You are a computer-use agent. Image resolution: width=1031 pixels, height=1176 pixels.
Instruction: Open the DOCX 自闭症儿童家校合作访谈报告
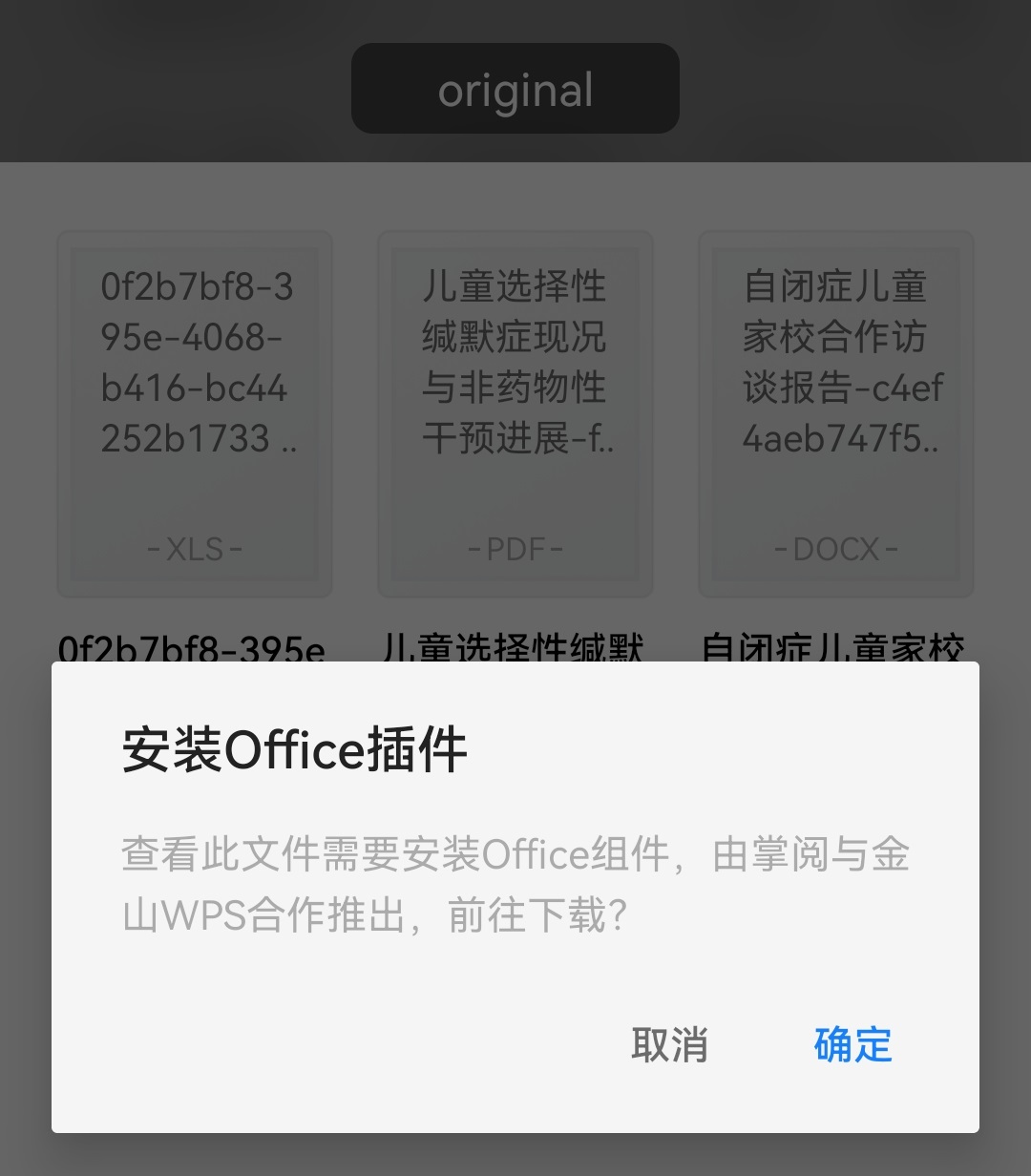(x=835, y=410)
